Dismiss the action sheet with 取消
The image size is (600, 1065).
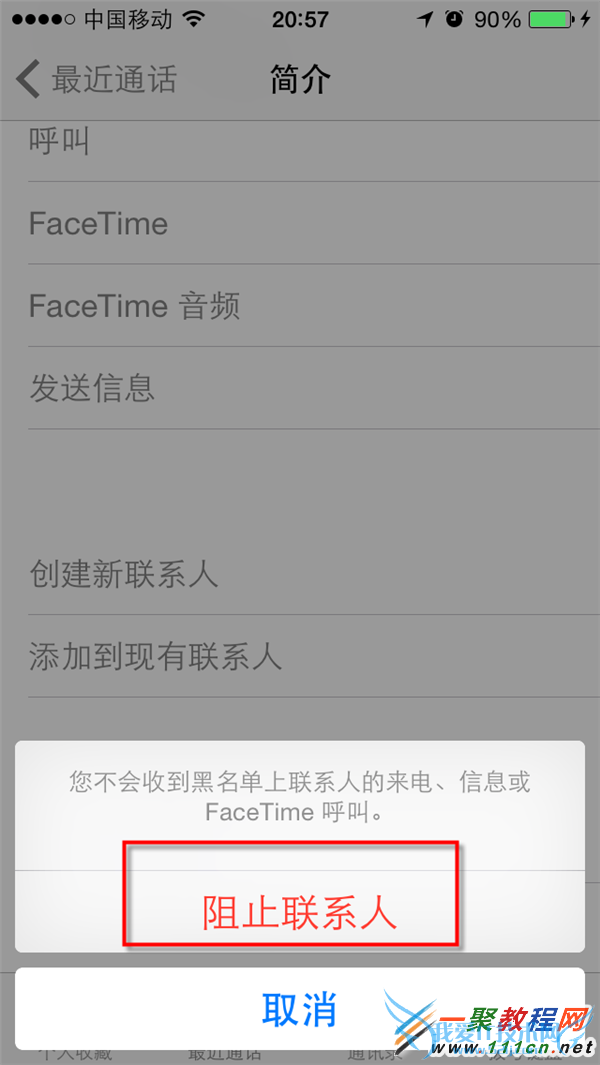pos(299,1009)
